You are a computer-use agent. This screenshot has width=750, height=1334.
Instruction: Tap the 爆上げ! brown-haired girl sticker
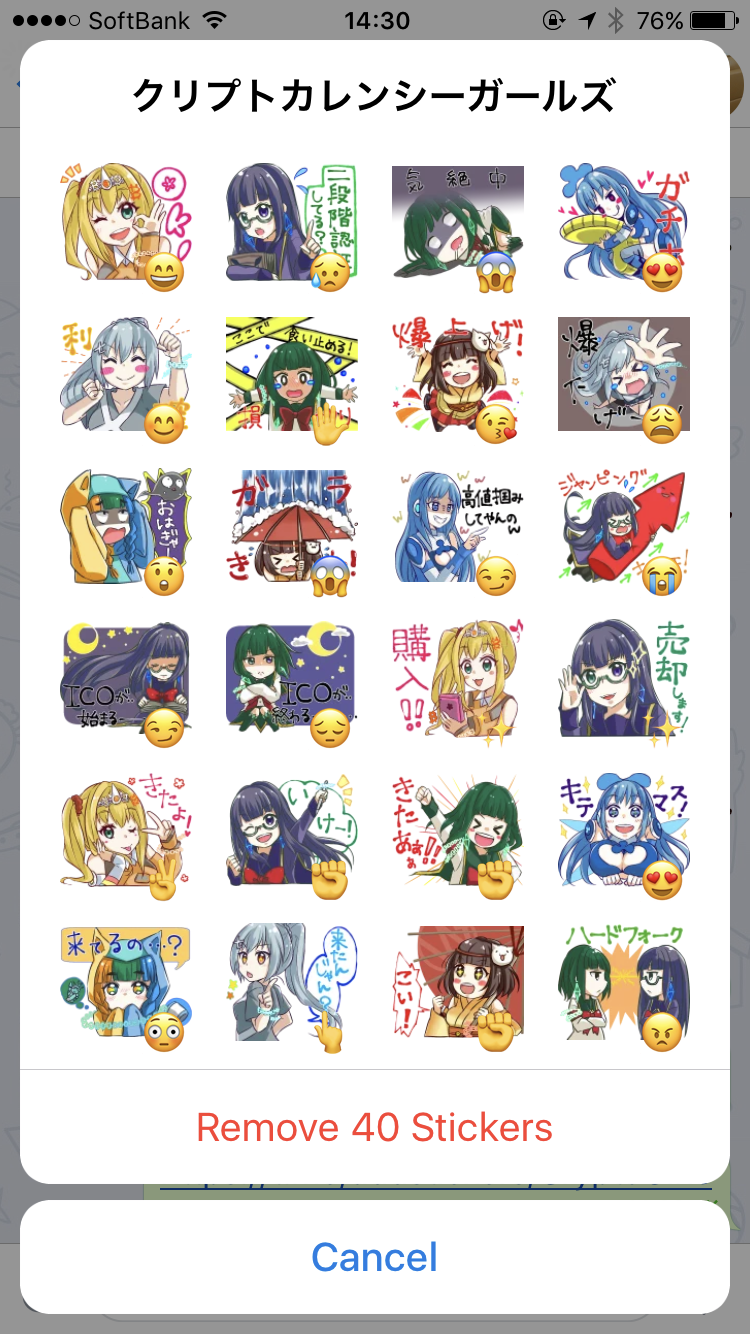[x=458, y=374]
